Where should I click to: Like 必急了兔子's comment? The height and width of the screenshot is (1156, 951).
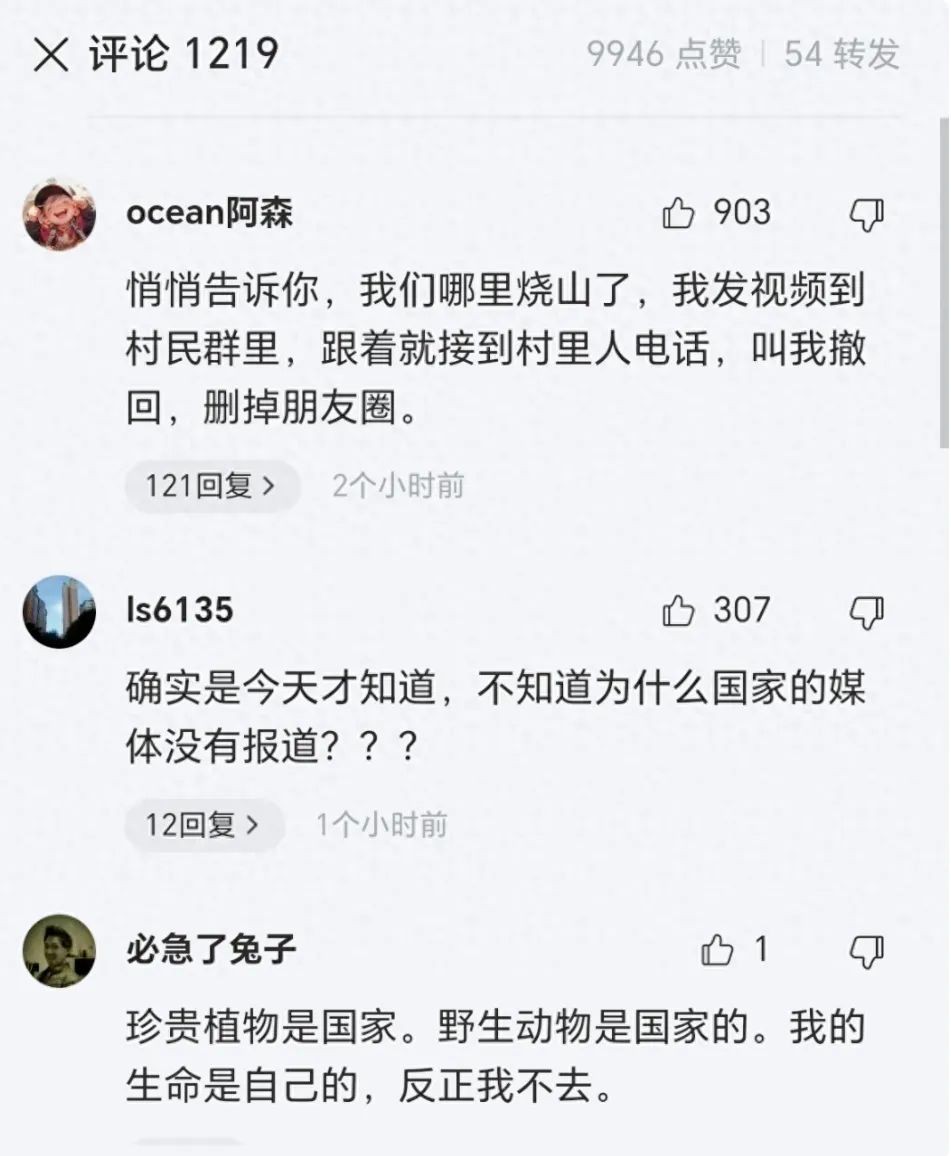(x=717, y=950)
